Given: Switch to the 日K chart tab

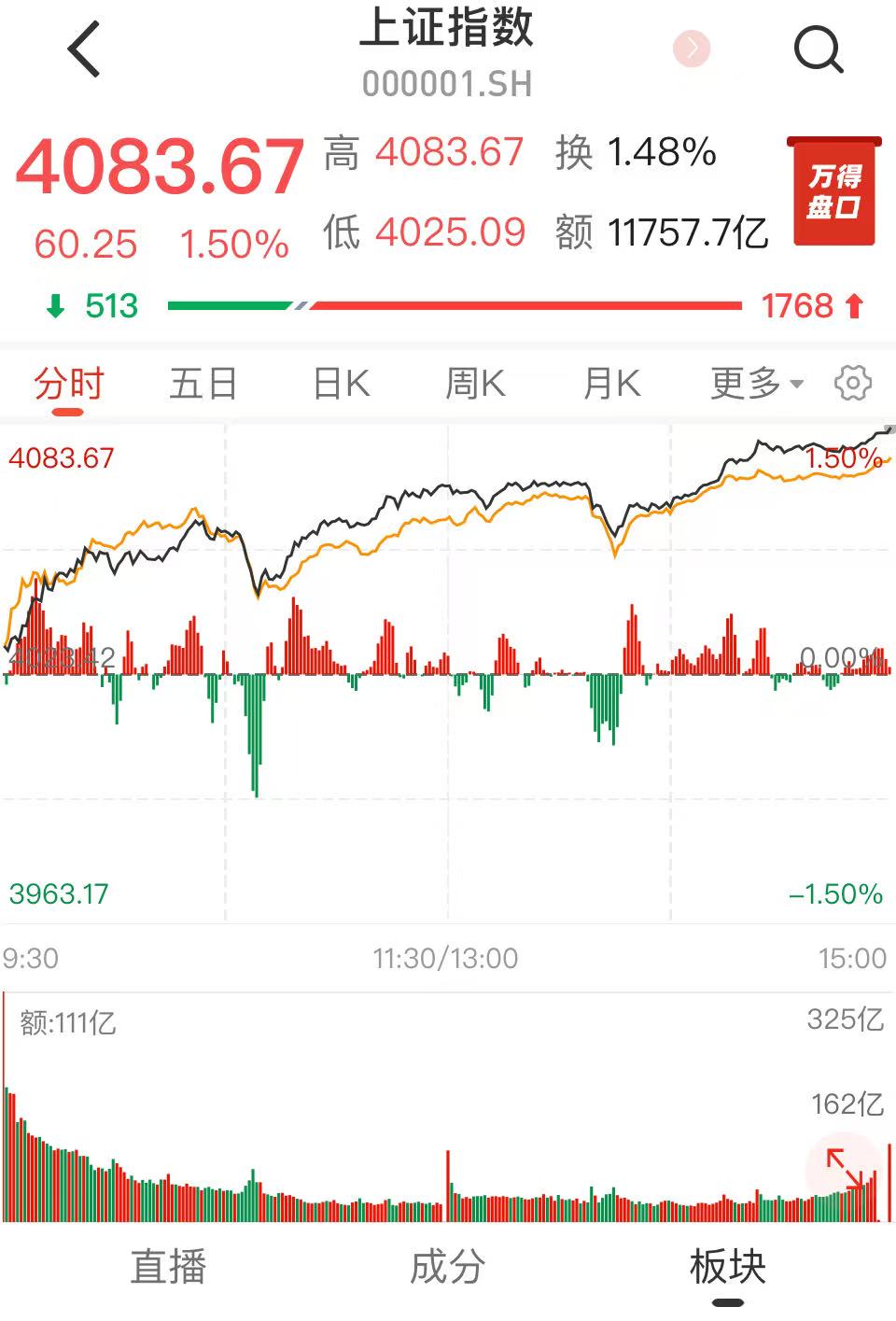Looking at the screenshot, I should [x=341, y=384].
